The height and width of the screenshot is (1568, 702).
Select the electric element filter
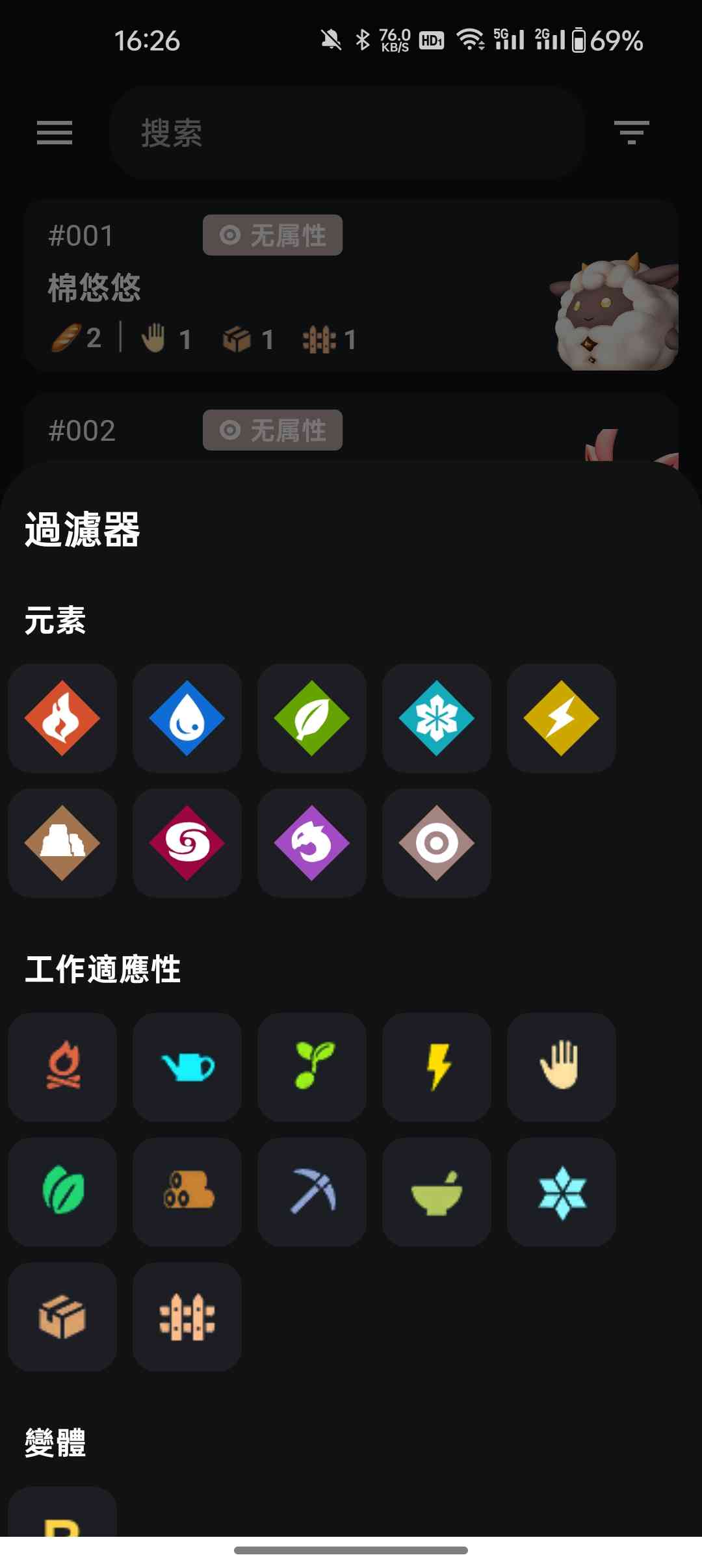pyautogui.click(x=562, y=718)
